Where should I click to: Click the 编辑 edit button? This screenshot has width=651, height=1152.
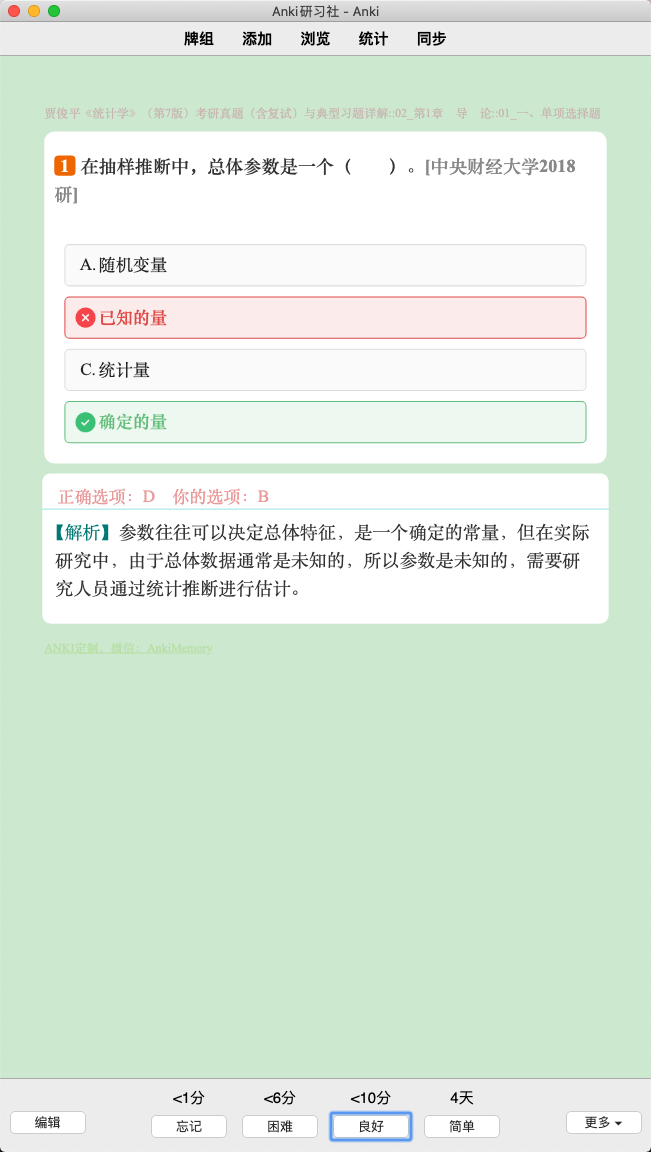click(x=48, y=1122)
